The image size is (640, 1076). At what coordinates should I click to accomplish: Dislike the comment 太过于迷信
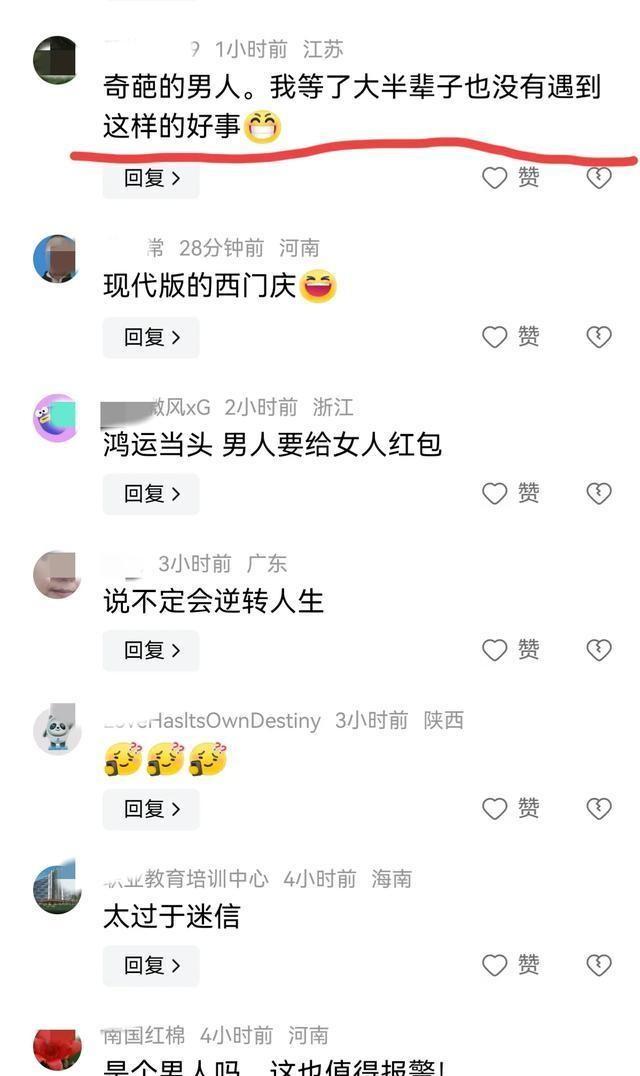pos(599,965)
